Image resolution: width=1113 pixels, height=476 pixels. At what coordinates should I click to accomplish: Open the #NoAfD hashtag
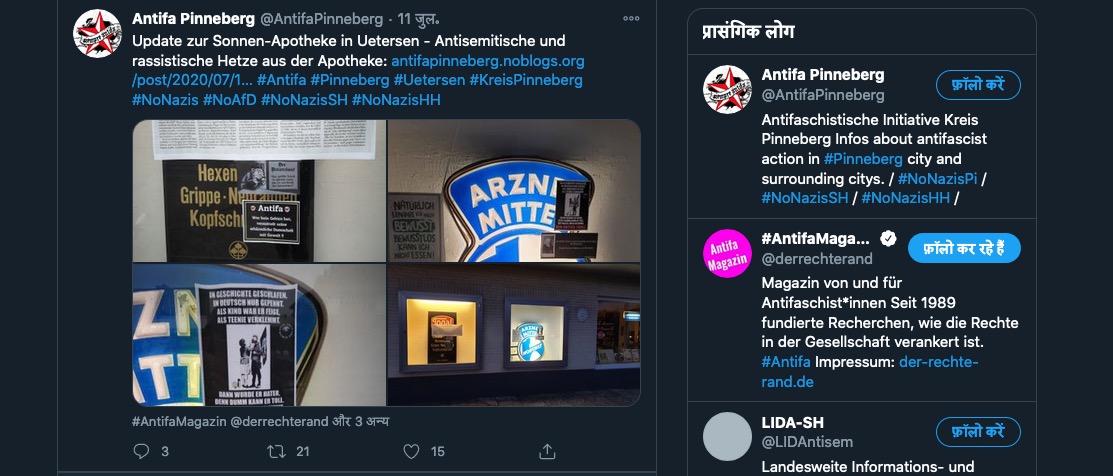(229, 100)
